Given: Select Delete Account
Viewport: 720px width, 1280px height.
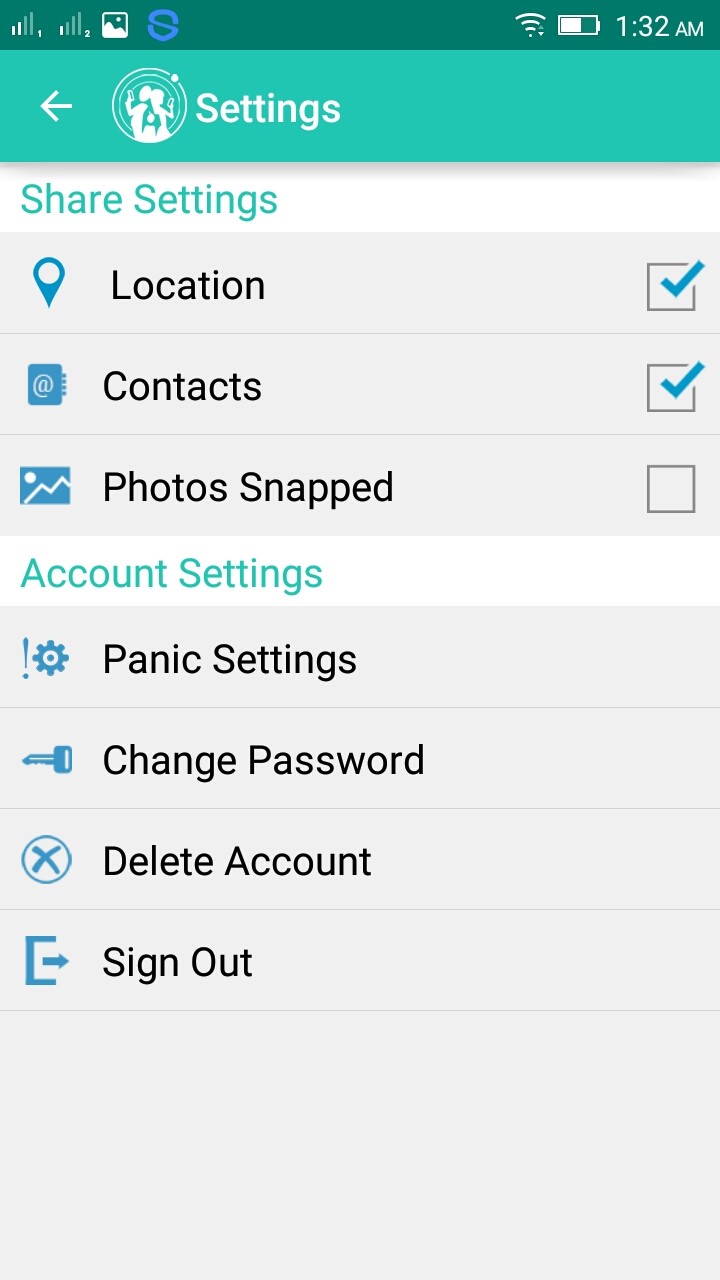Looking at the screenshot, I should [360, 860].
